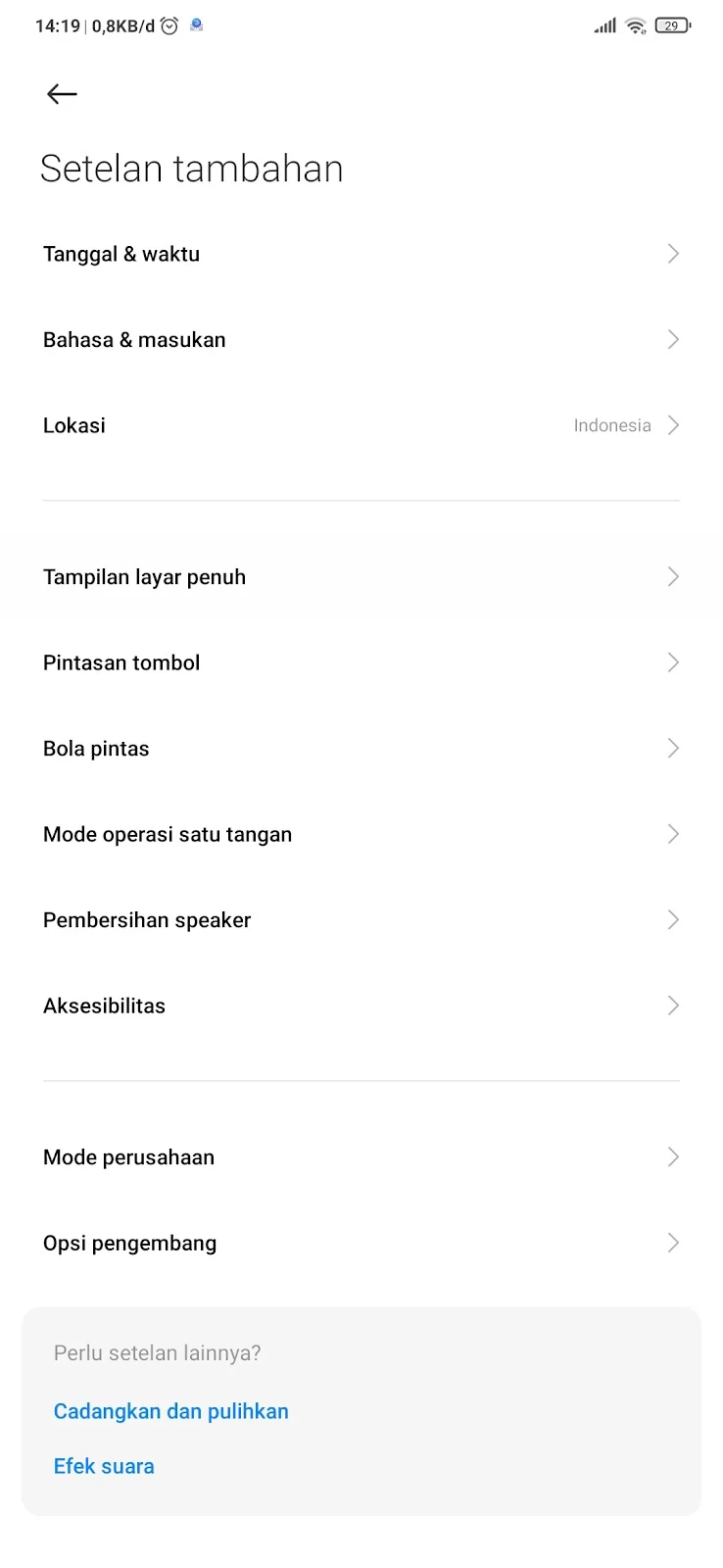Open Mode perusahaan

(x=361, y=1157)
